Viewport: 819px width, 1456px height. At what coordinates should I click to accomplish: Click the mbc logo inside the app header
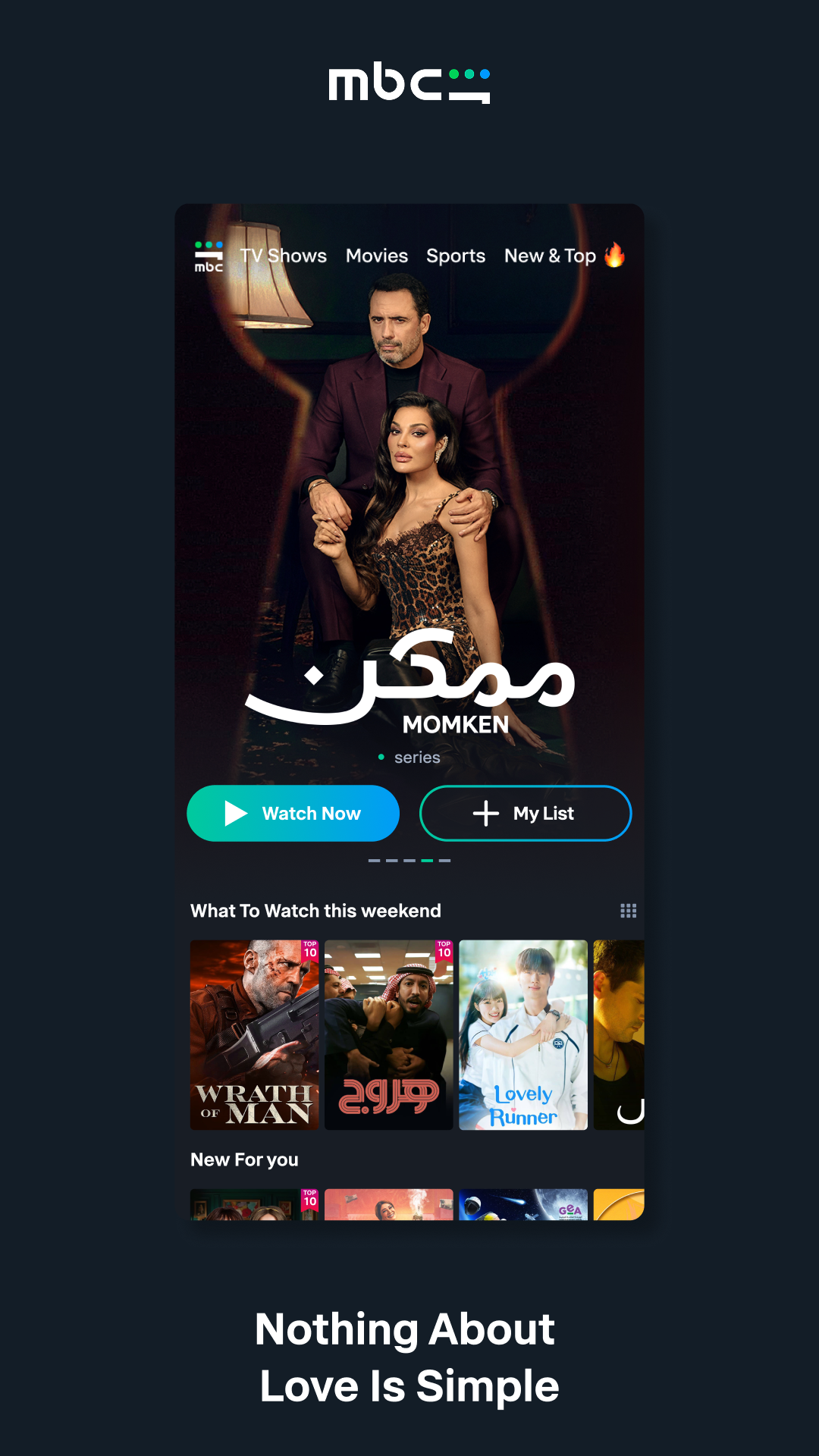coord(208,256)
